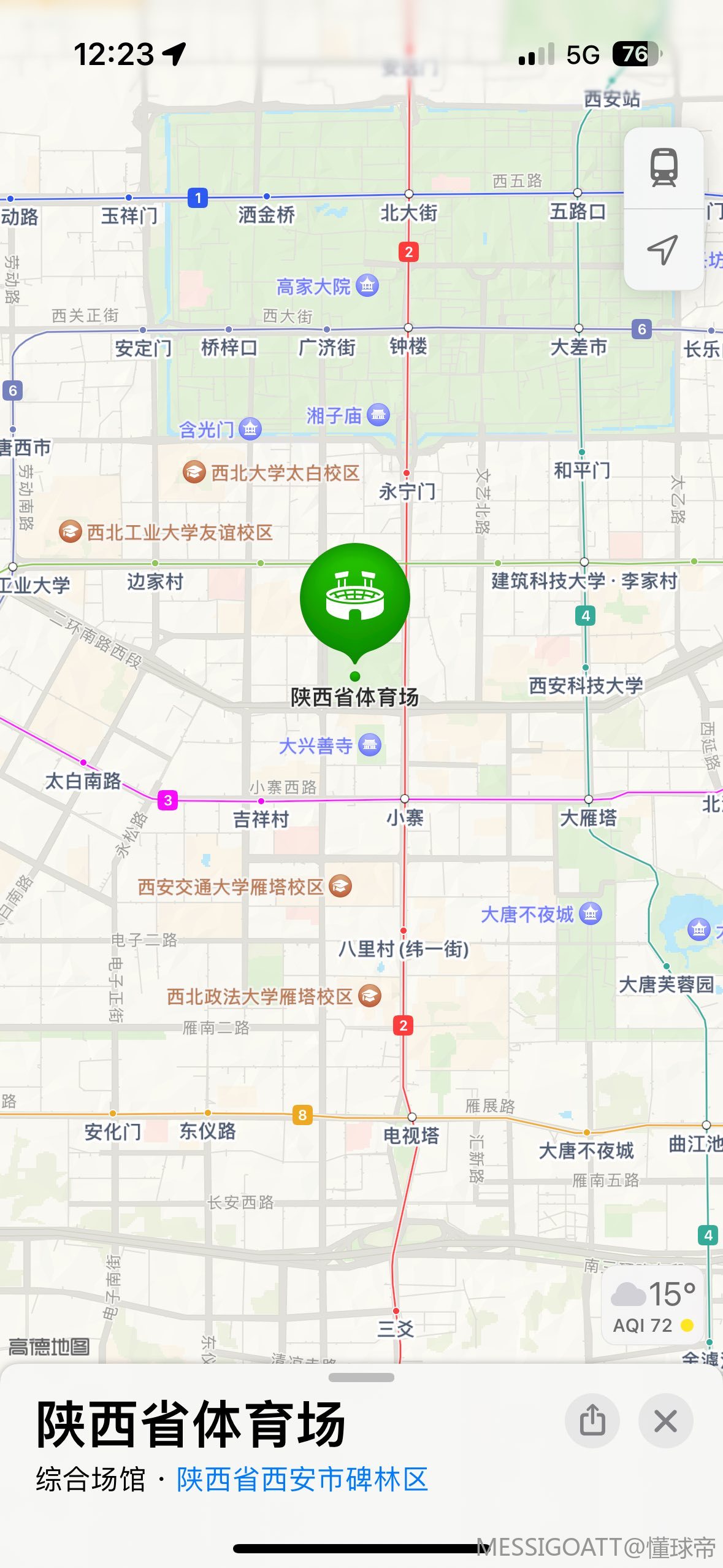
Task: Share 陕西省体育场 location
Action: 592,1421
